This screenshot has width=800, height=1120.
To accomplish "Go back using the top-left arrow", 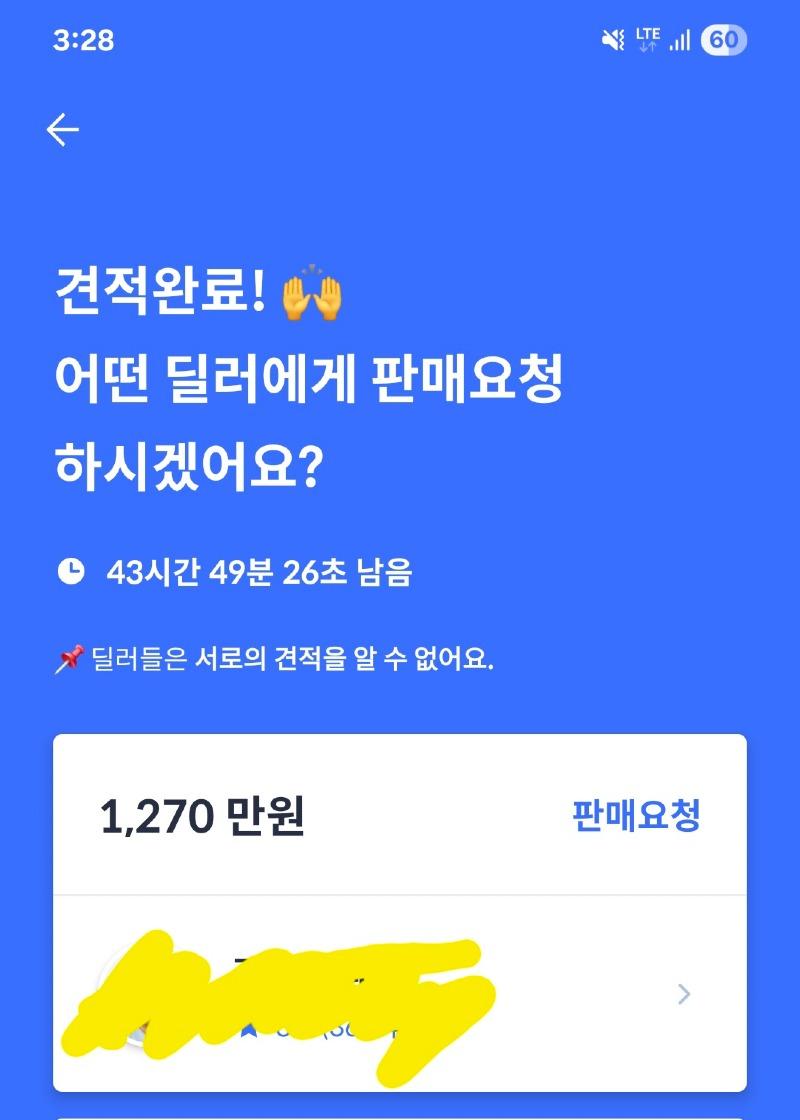I will (x=62, y=130).
